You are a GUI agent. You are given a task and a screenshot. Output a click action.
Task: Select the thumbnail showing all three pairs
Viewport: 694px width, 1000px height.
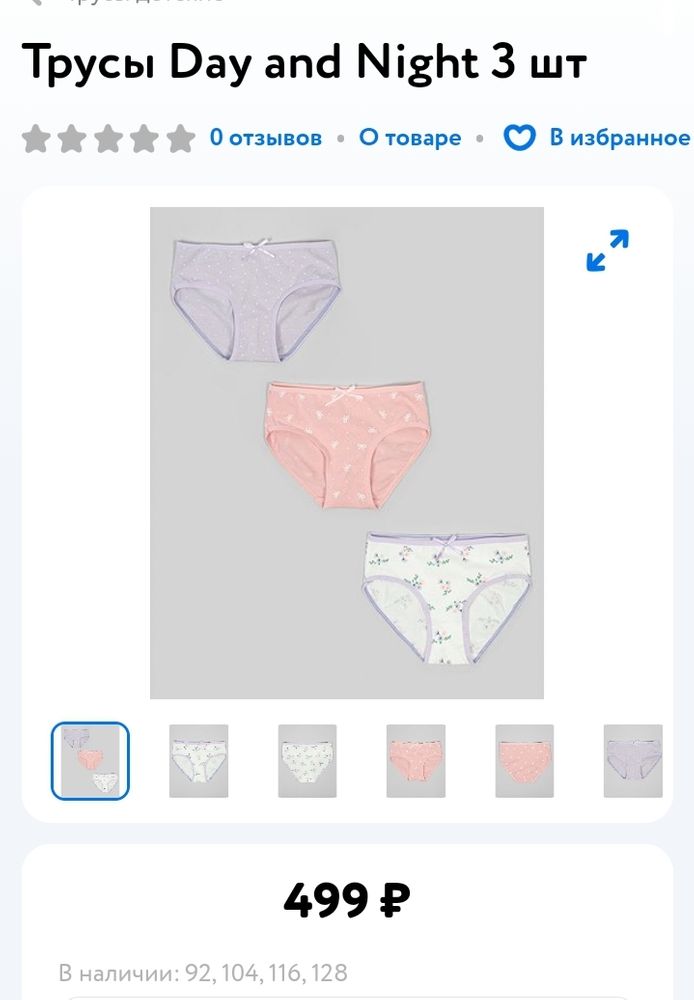(x=90, y=761)
